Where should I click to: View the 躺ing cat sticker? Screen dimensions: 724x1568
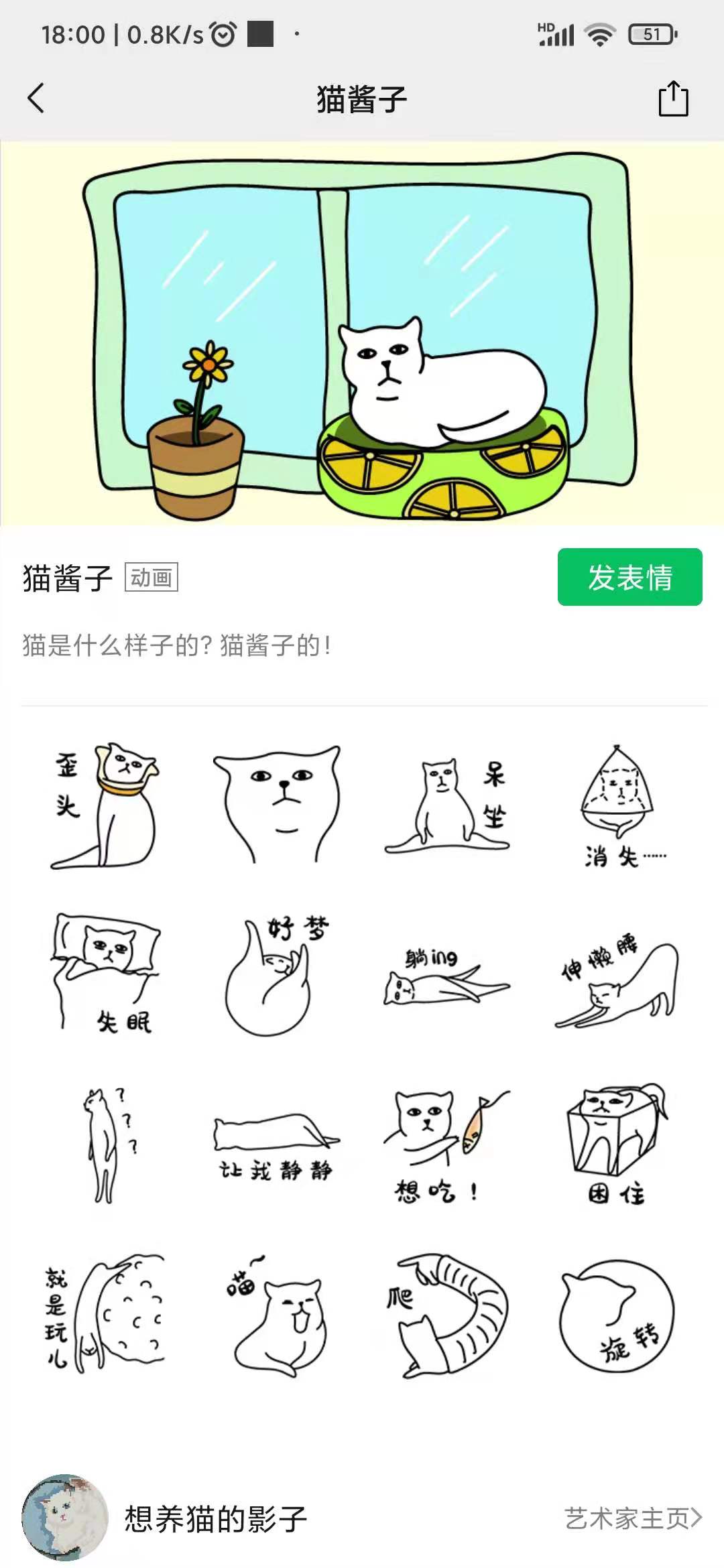click(447, 976)
